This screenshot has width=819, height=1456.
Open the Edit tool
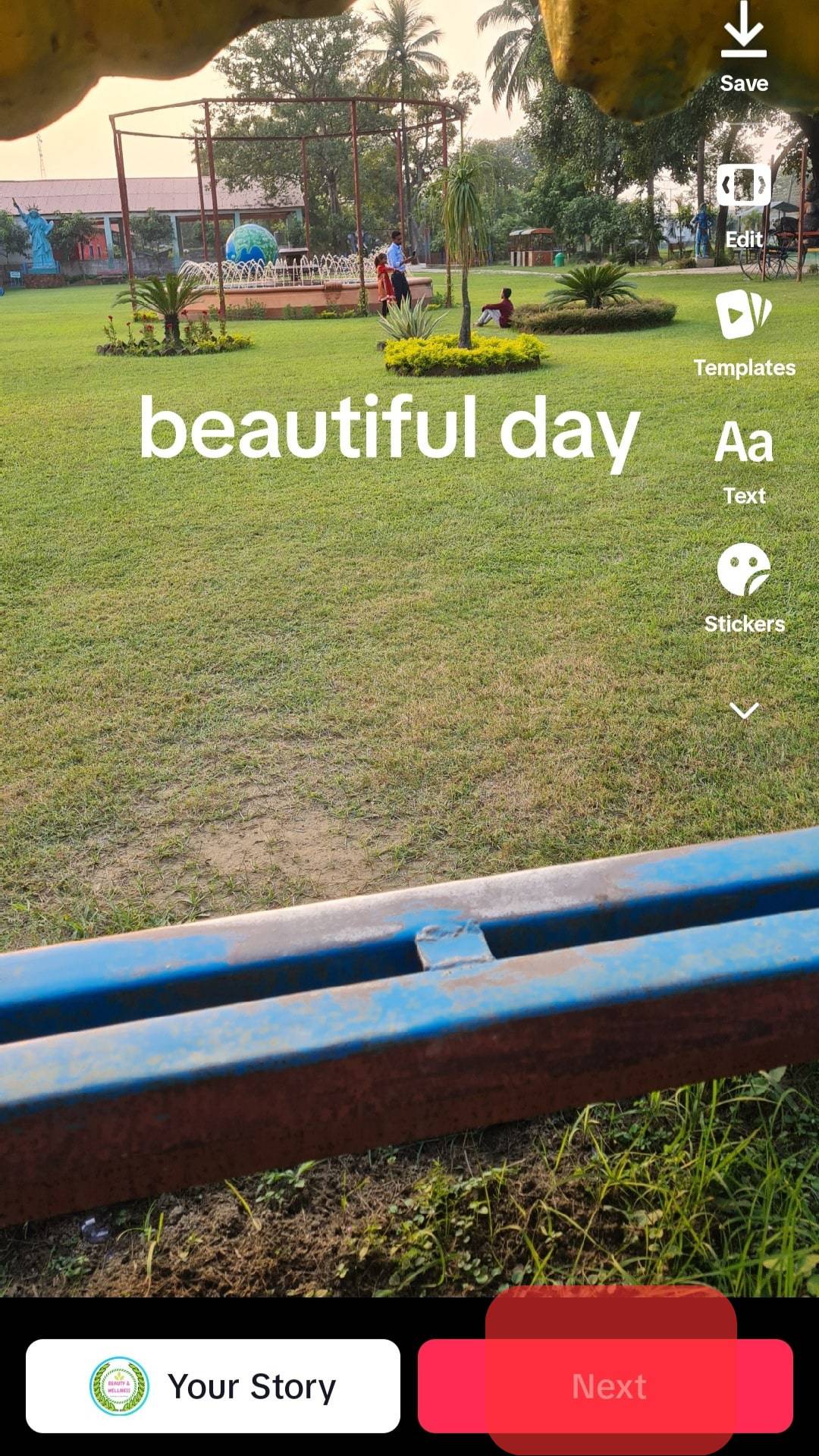743,205
